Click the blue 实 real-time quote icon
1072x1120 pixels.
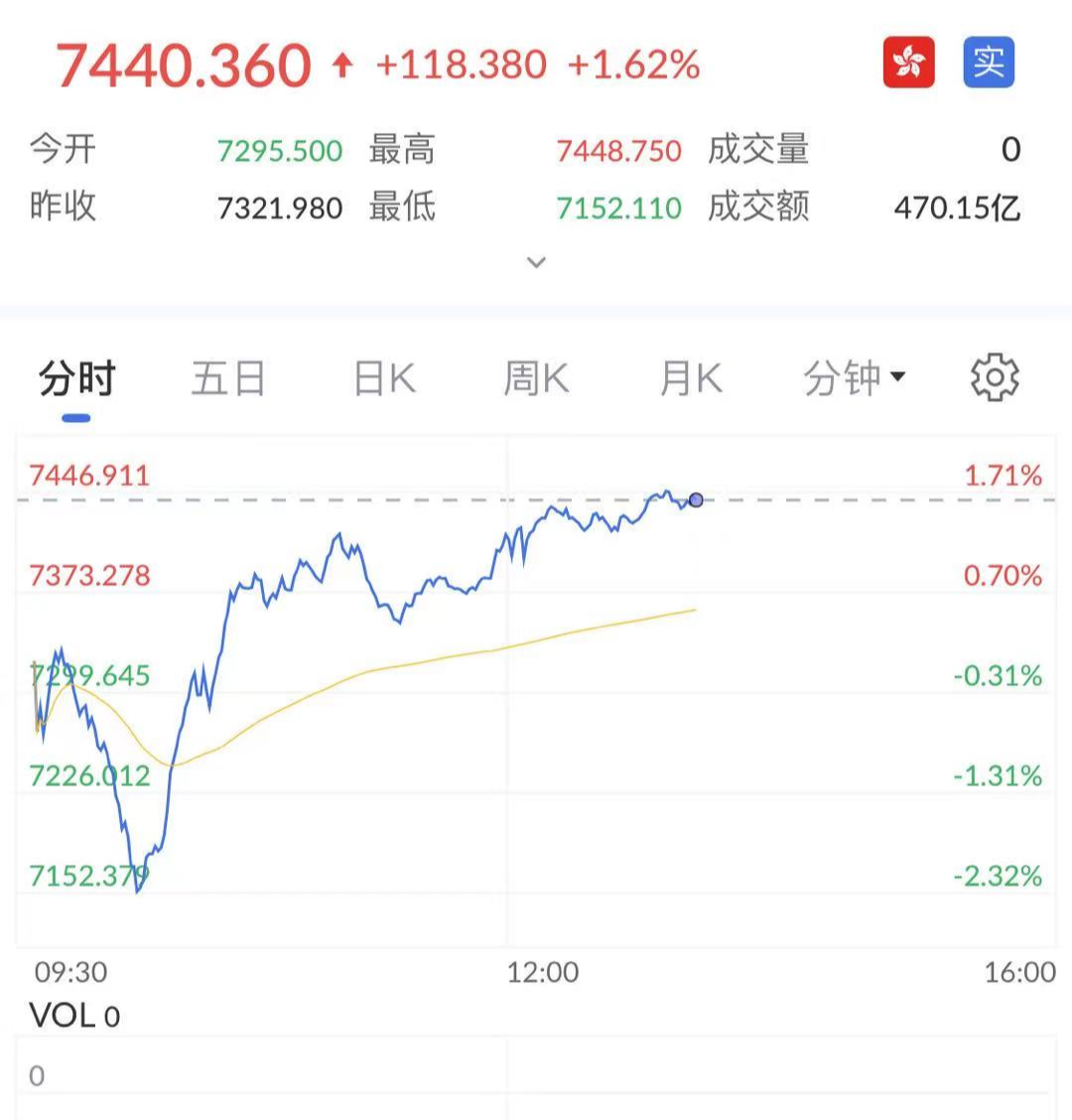pyautogui.click(x=989, y=63)
